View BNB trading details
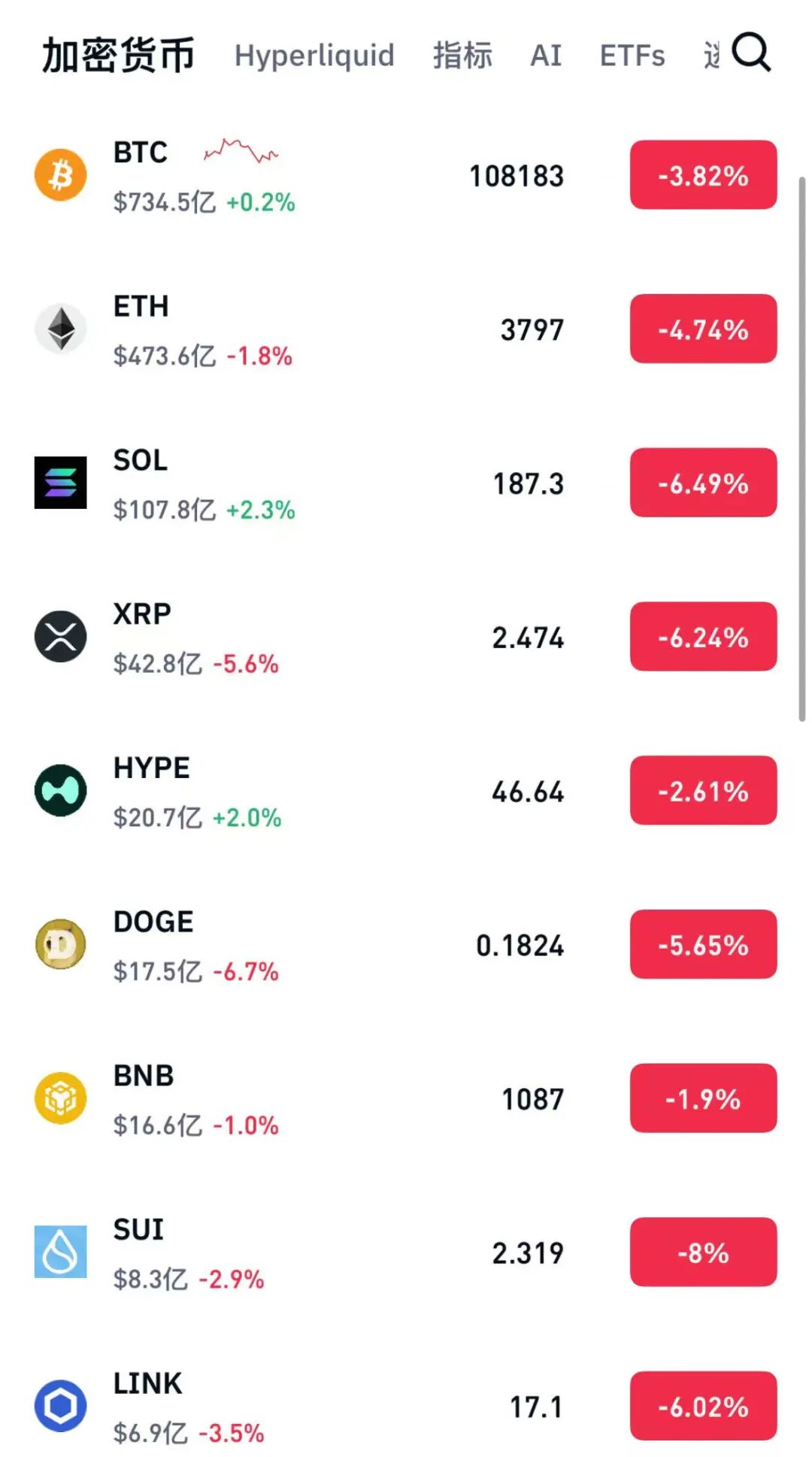This screenshot has width=812, height=1457. (338, 1098)
